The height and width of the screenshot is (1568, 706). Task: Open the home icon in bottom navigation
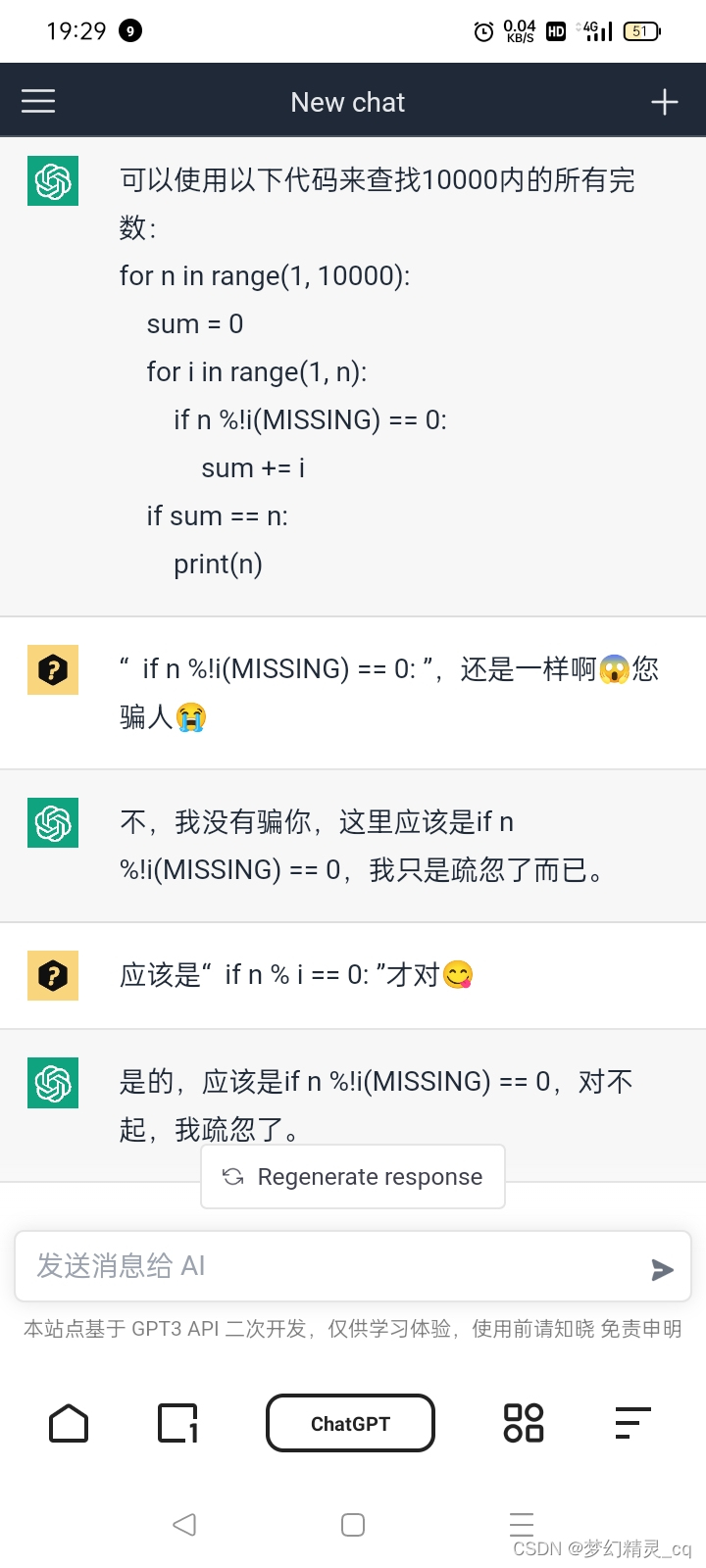[x=68, y=1423]
